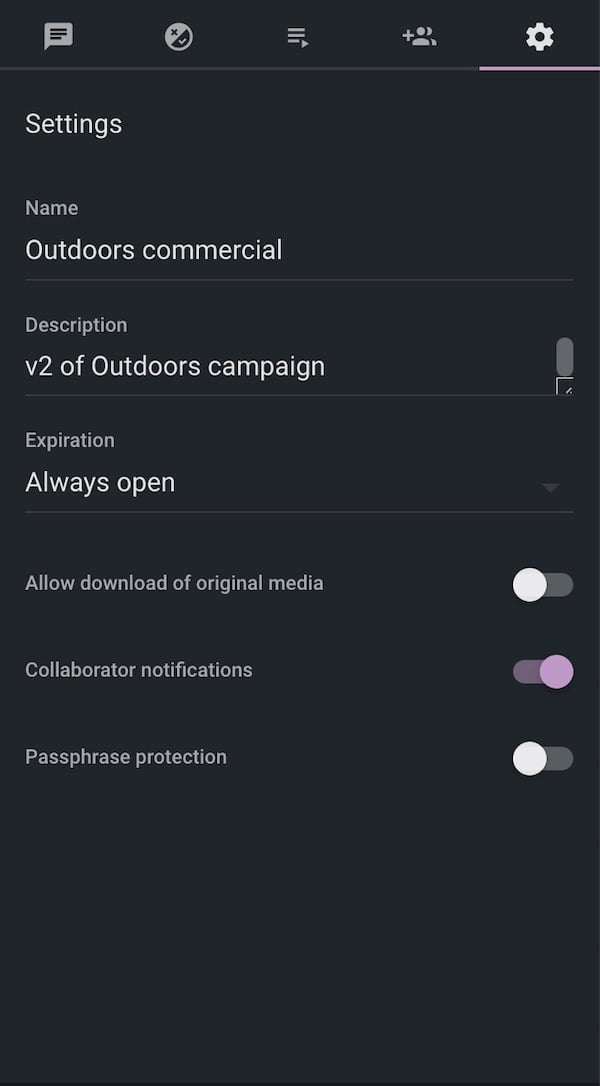Enable Allow download of original media
The height and width of the screenshot is (1086, 600).
tap(543, 585)
